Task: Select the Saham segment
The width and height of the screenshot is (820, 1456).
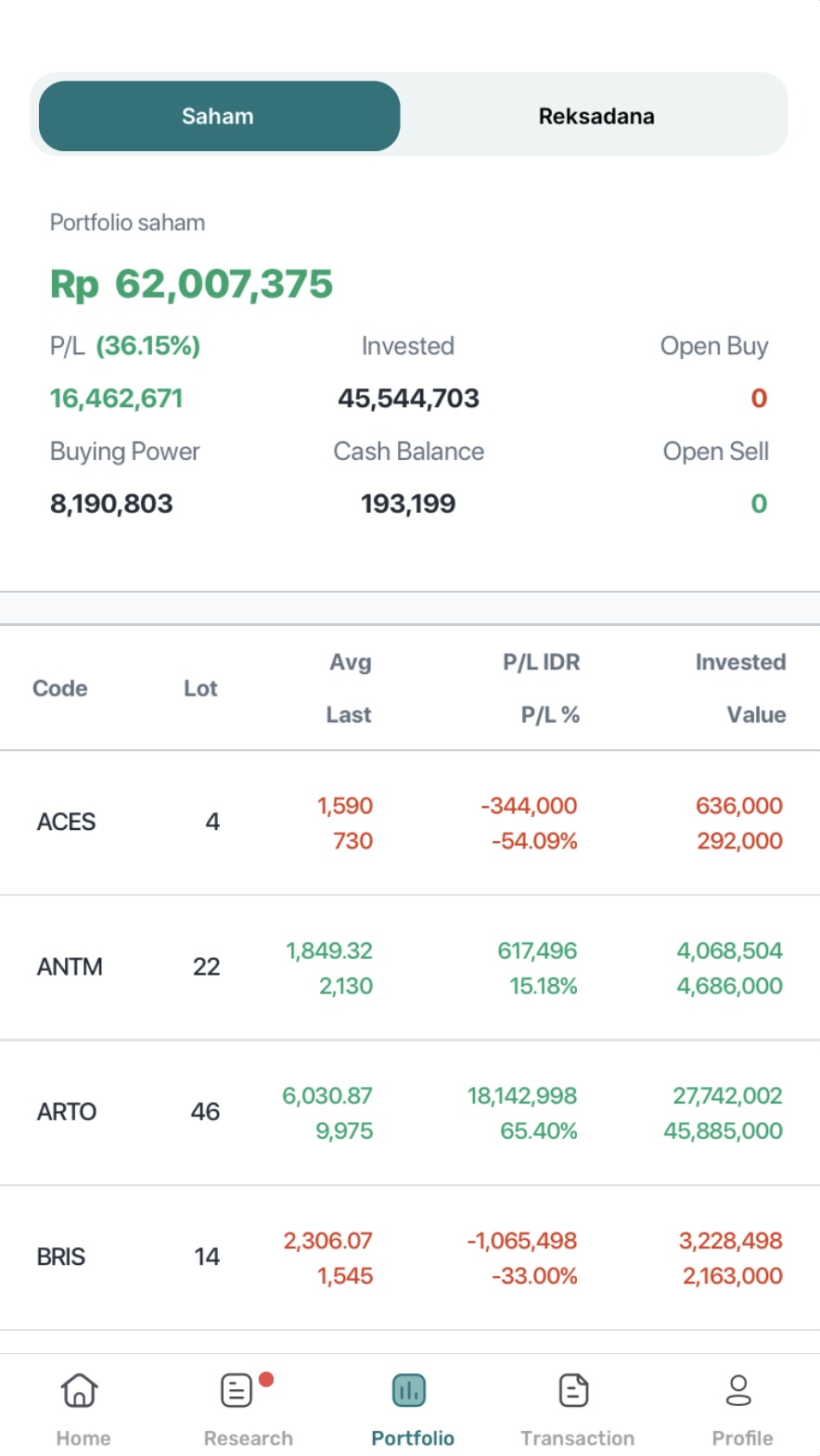Action: click(x=219, y=116)
